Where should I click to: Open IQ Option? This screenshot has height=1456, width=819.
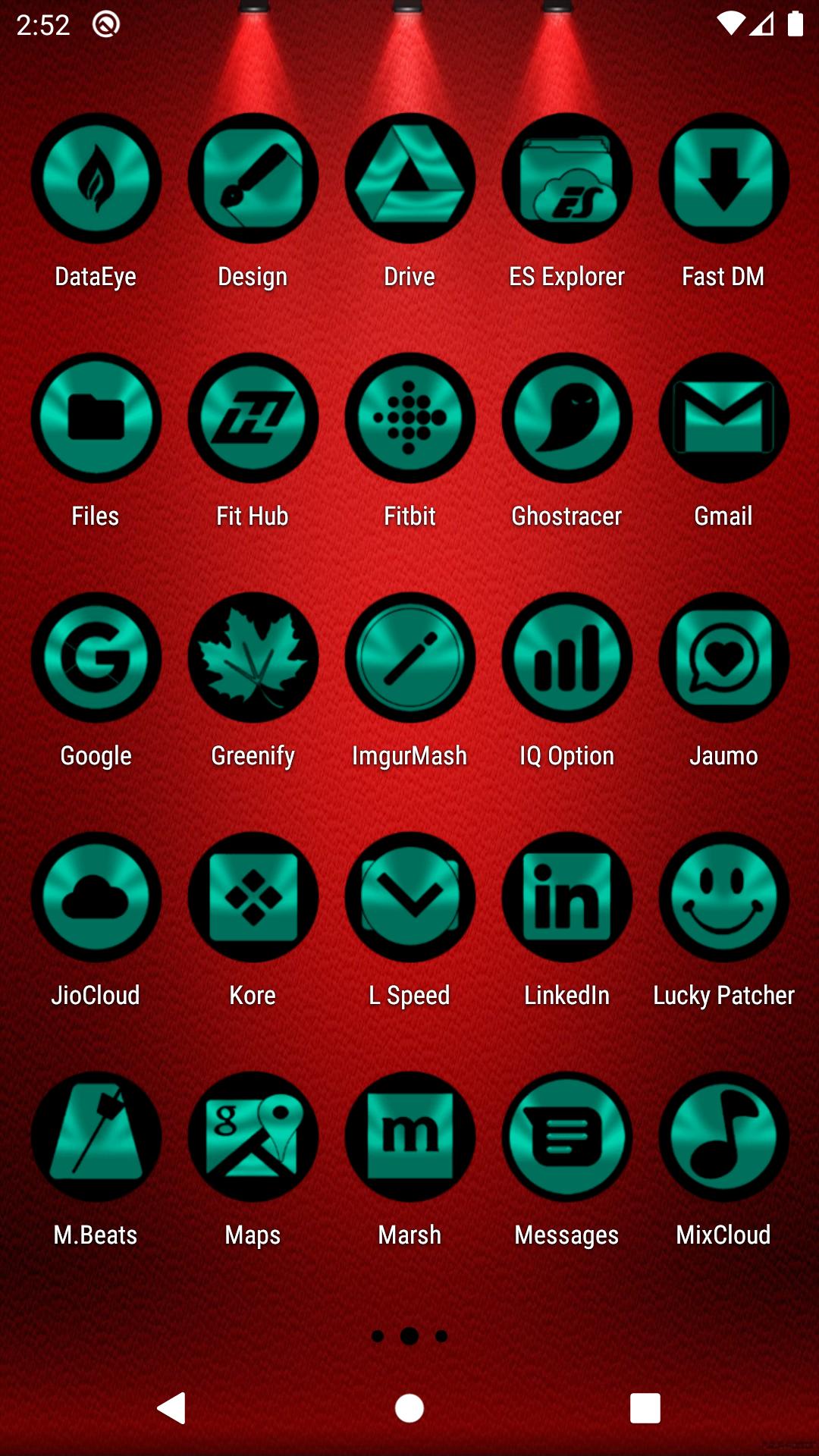566,658
